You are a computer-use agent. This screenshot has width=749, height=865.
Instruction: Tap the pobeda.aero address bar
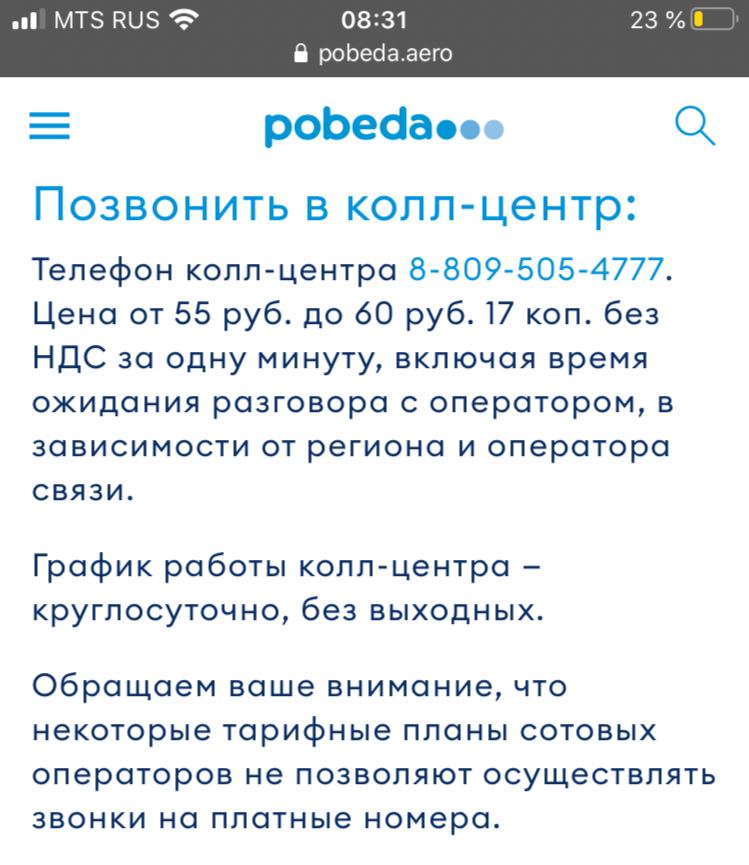(x=374, y=53)
